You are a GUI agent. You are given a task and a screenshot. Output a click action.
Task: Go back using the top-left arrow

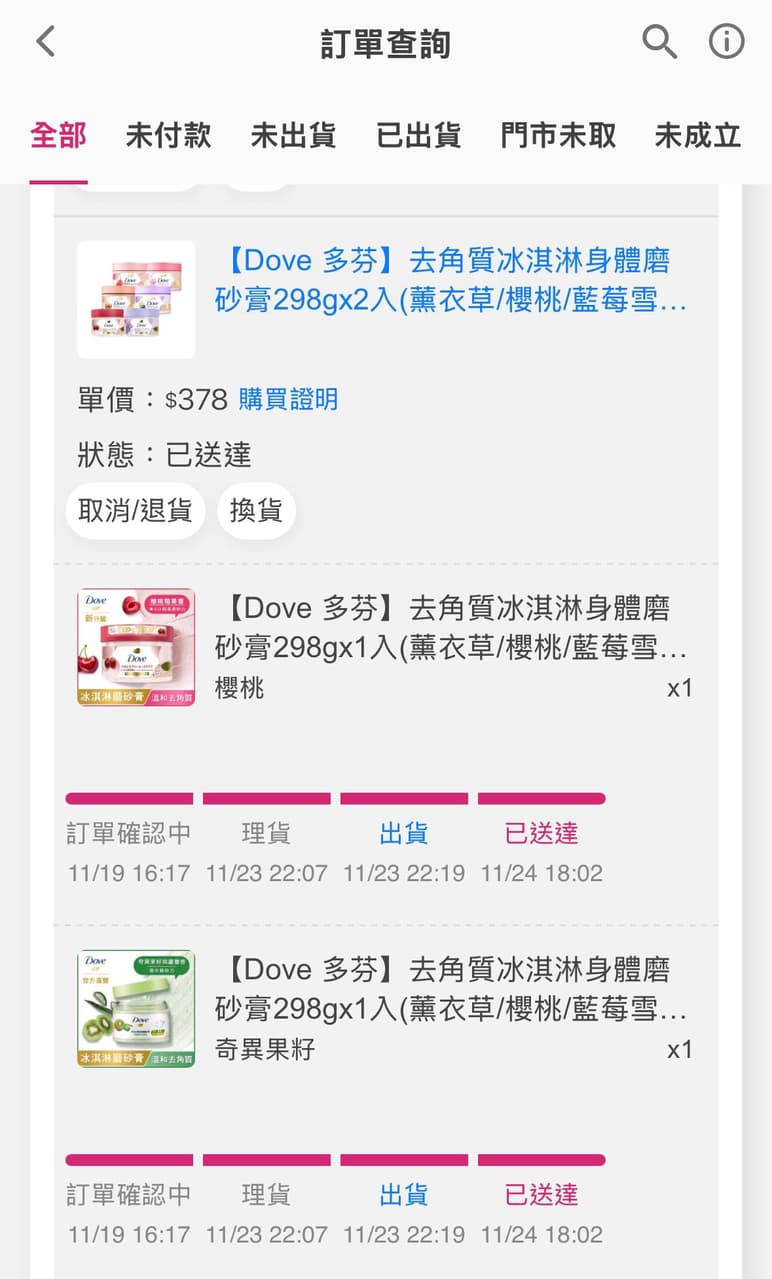point(45,43)
